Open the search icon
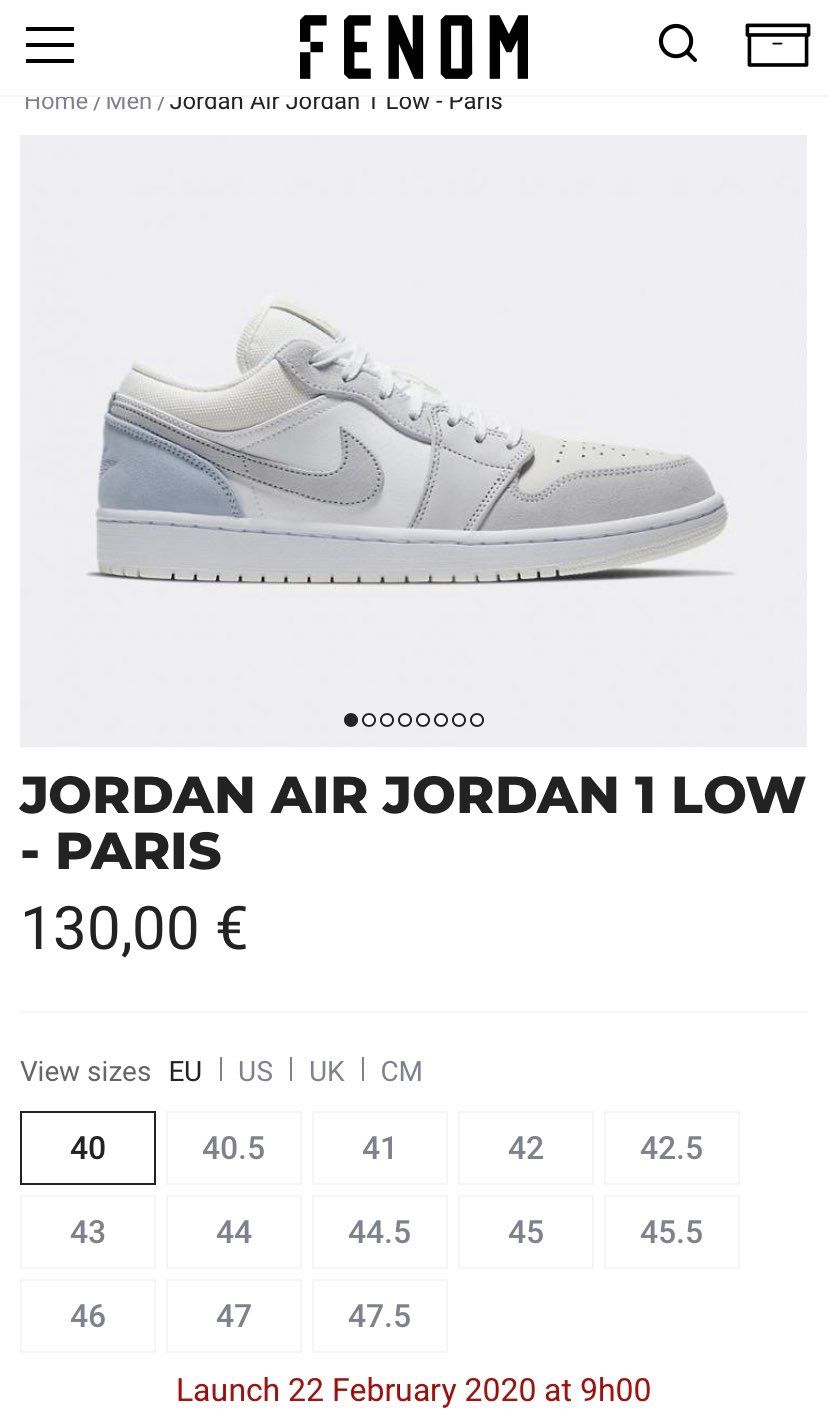The width and height of the screenshot is (828, 1425). click(678, 43)
